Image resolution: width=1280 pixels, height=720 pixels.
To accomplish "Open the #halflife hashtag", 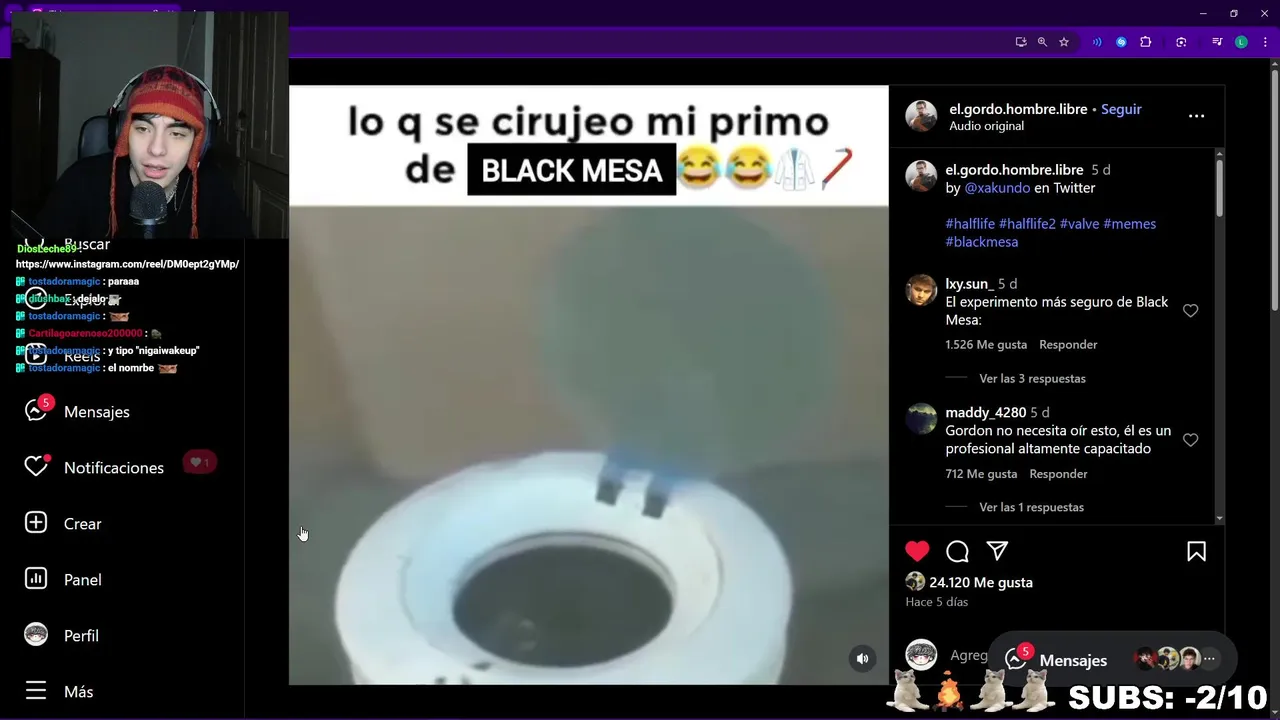I will point(969,224).
